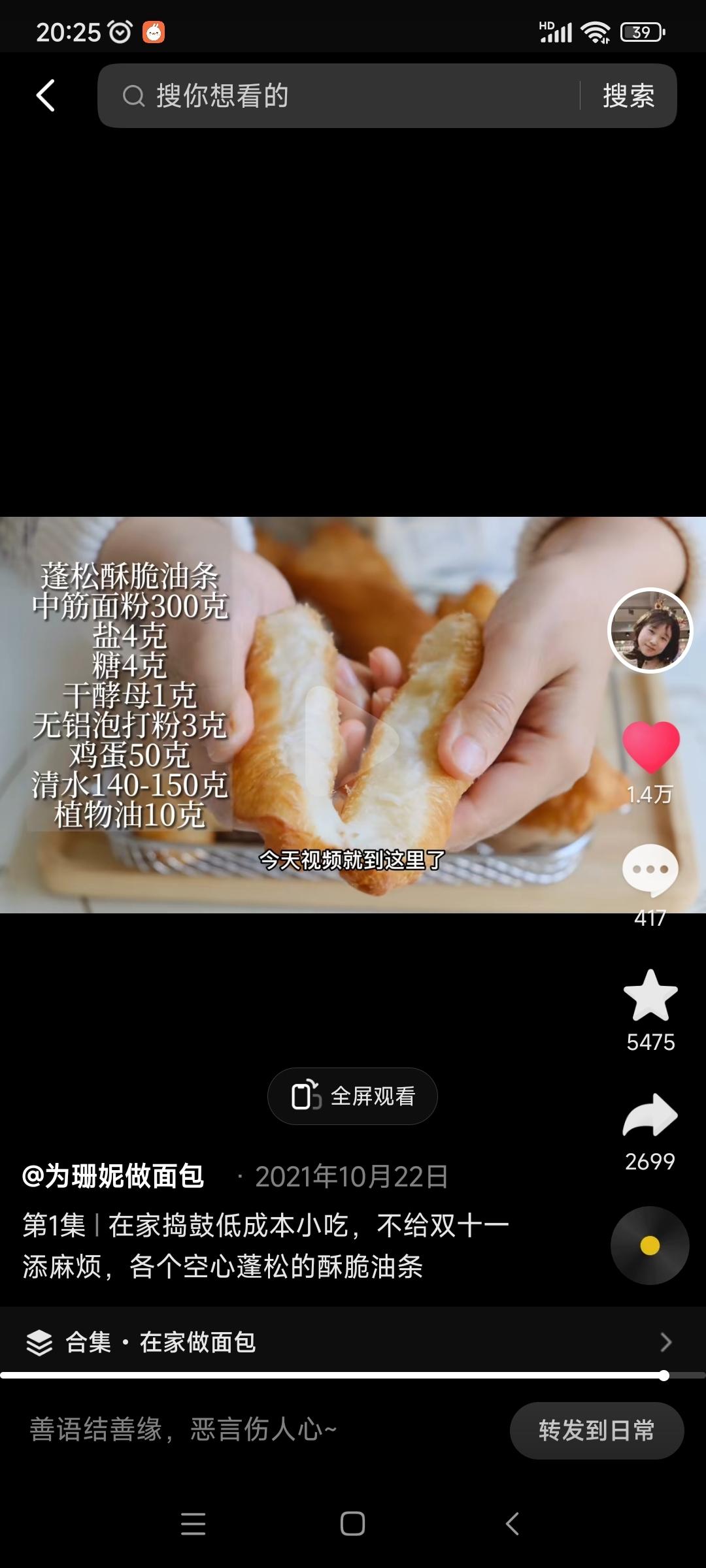706x1568 pixels.
Task: Open the spinning music disc
Action: pos(649,1246)
